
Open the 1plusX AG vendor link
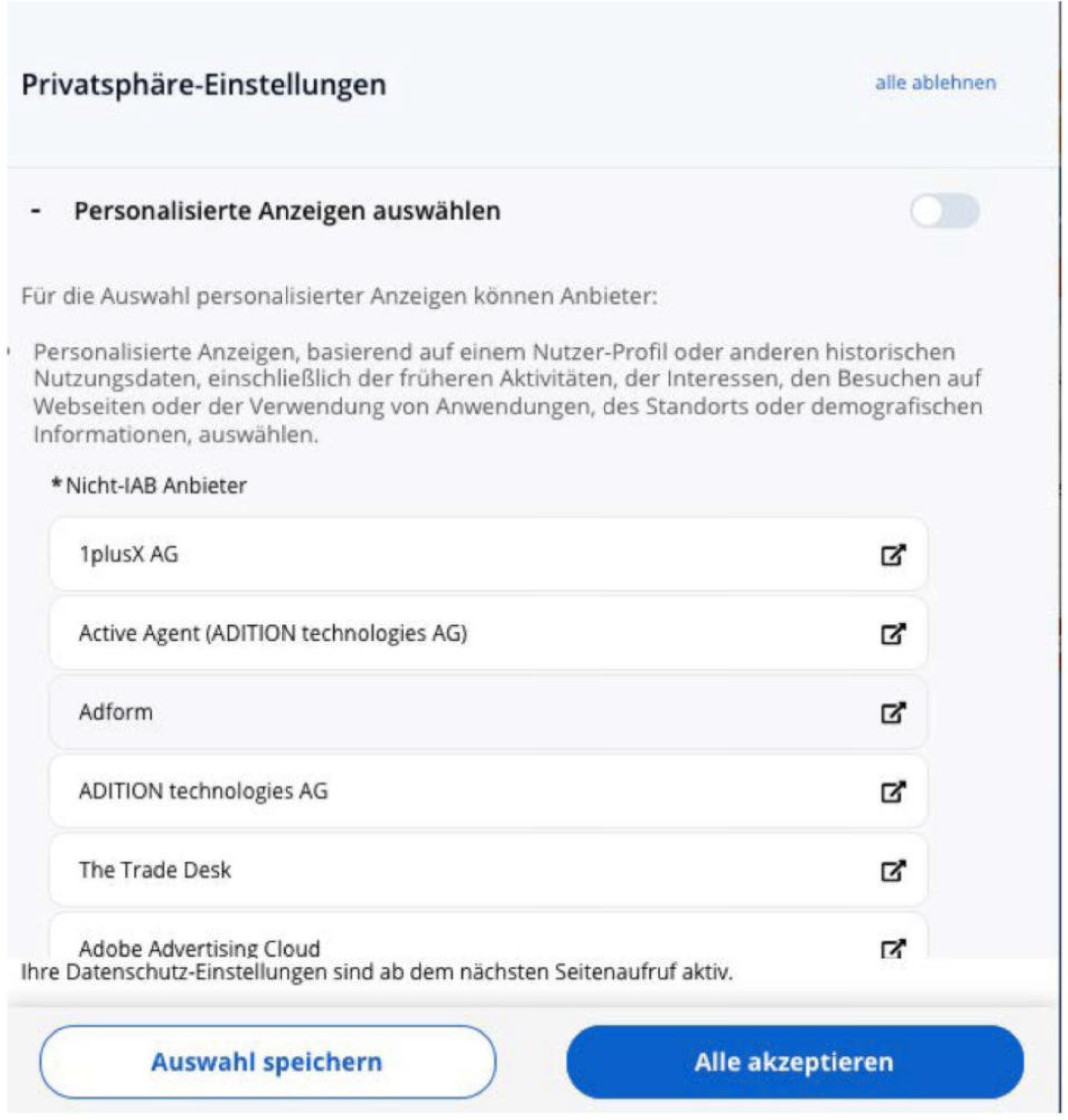tap(893, 554)
